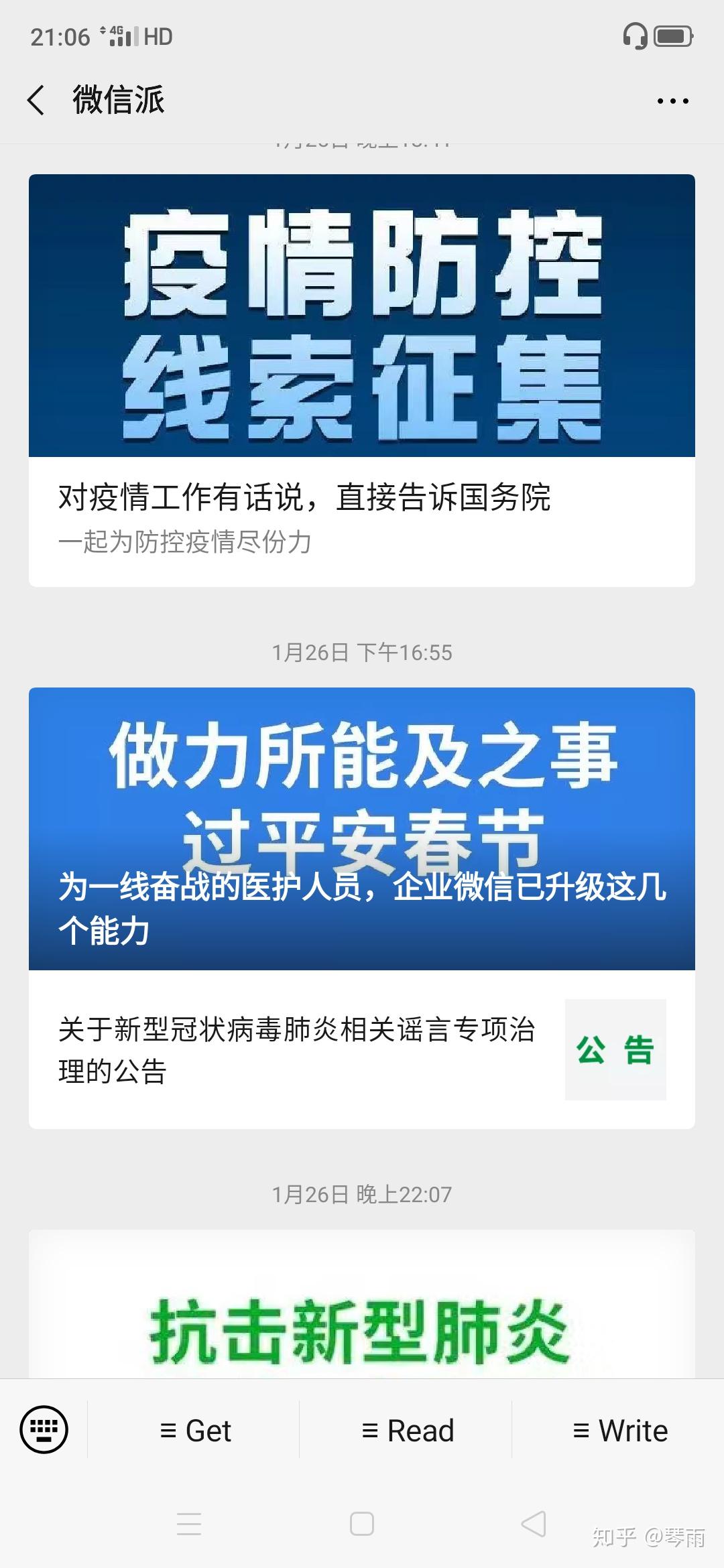
Task: Switch to keyboard input mode
Action: pos(44,1429)
